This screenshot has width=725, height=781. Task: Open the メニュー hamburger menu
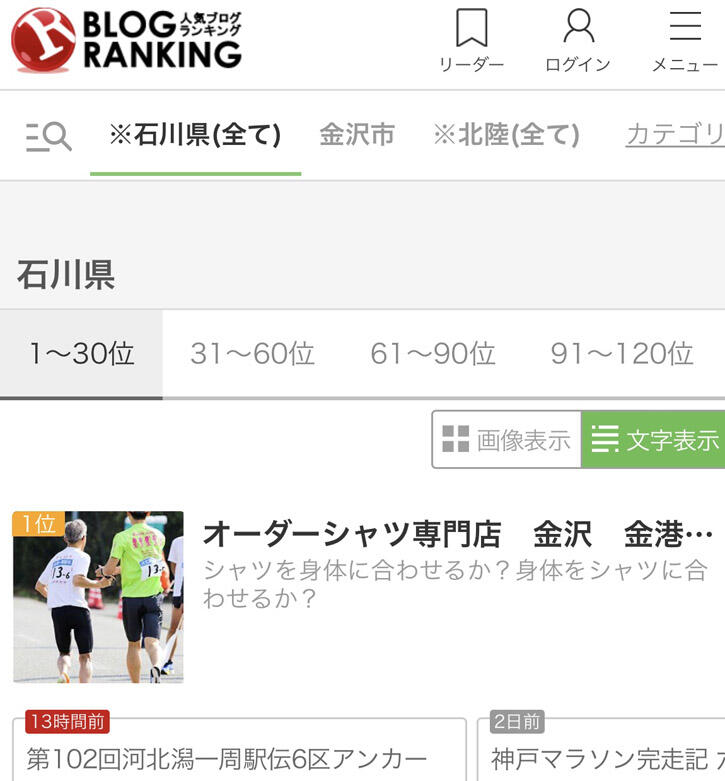[x=685, y=40]
